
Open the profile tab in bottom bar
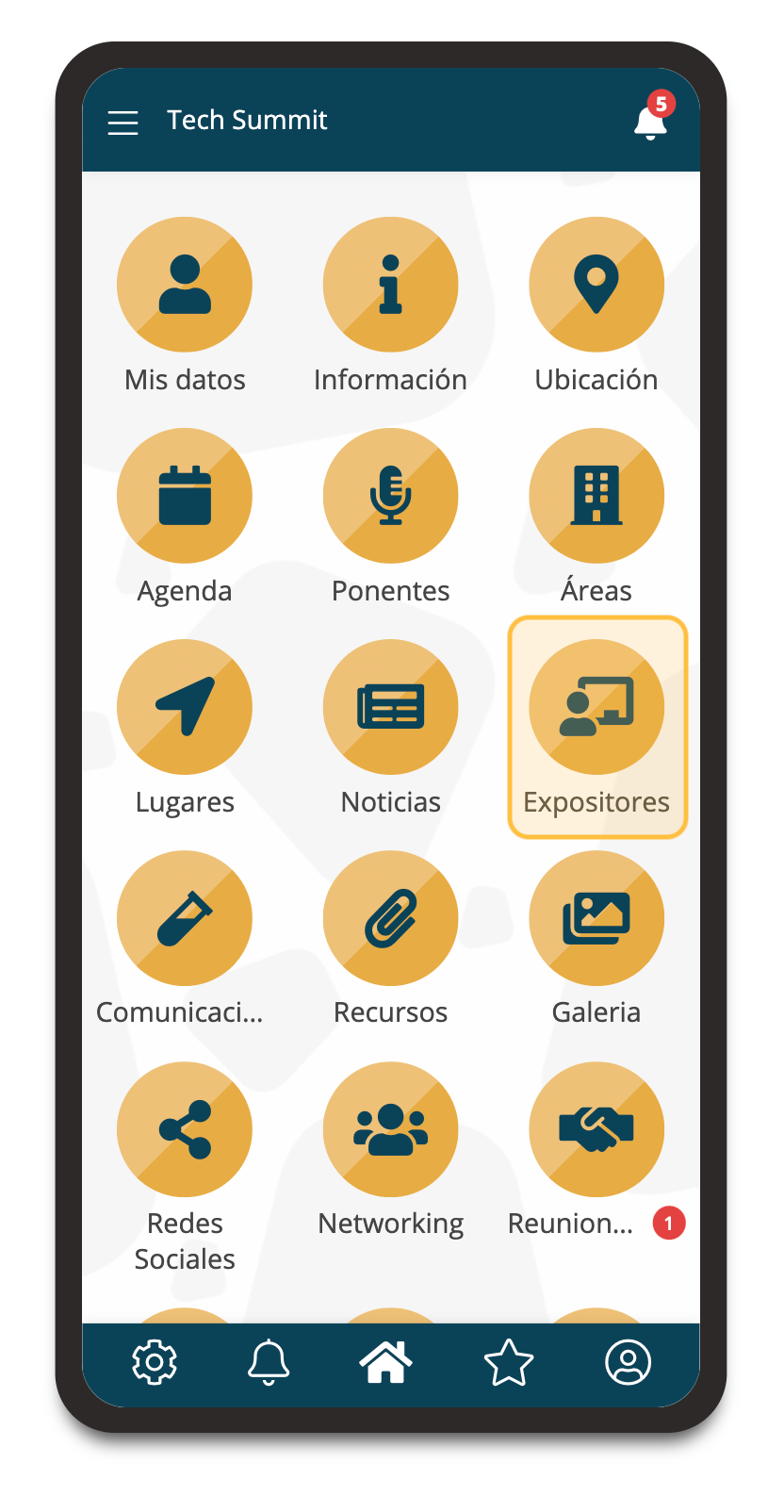pos(629,1362)
